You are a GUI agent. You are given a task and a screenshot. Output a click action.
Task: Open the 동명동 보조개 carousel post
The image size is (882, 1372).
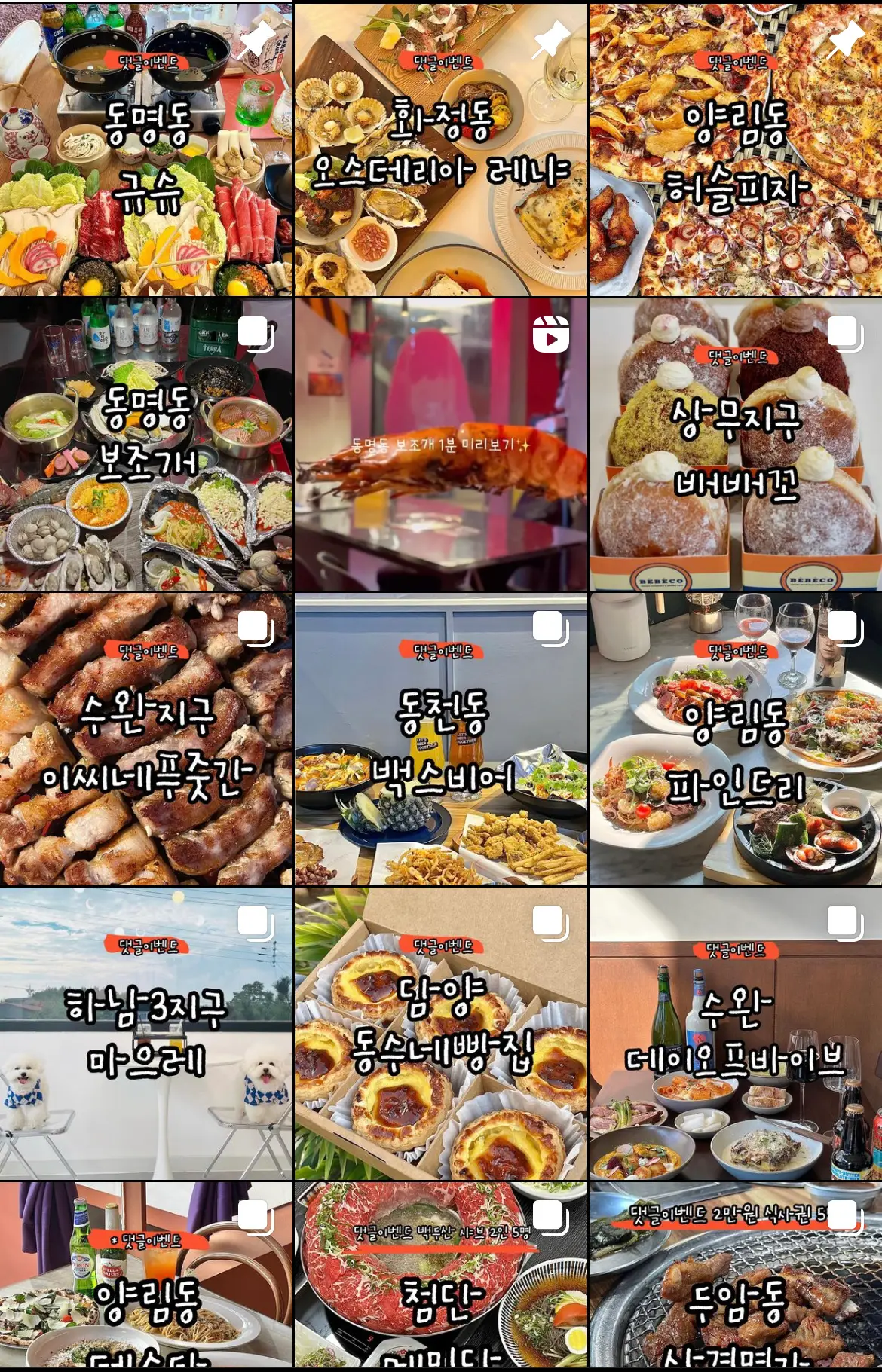click(146, 444)
